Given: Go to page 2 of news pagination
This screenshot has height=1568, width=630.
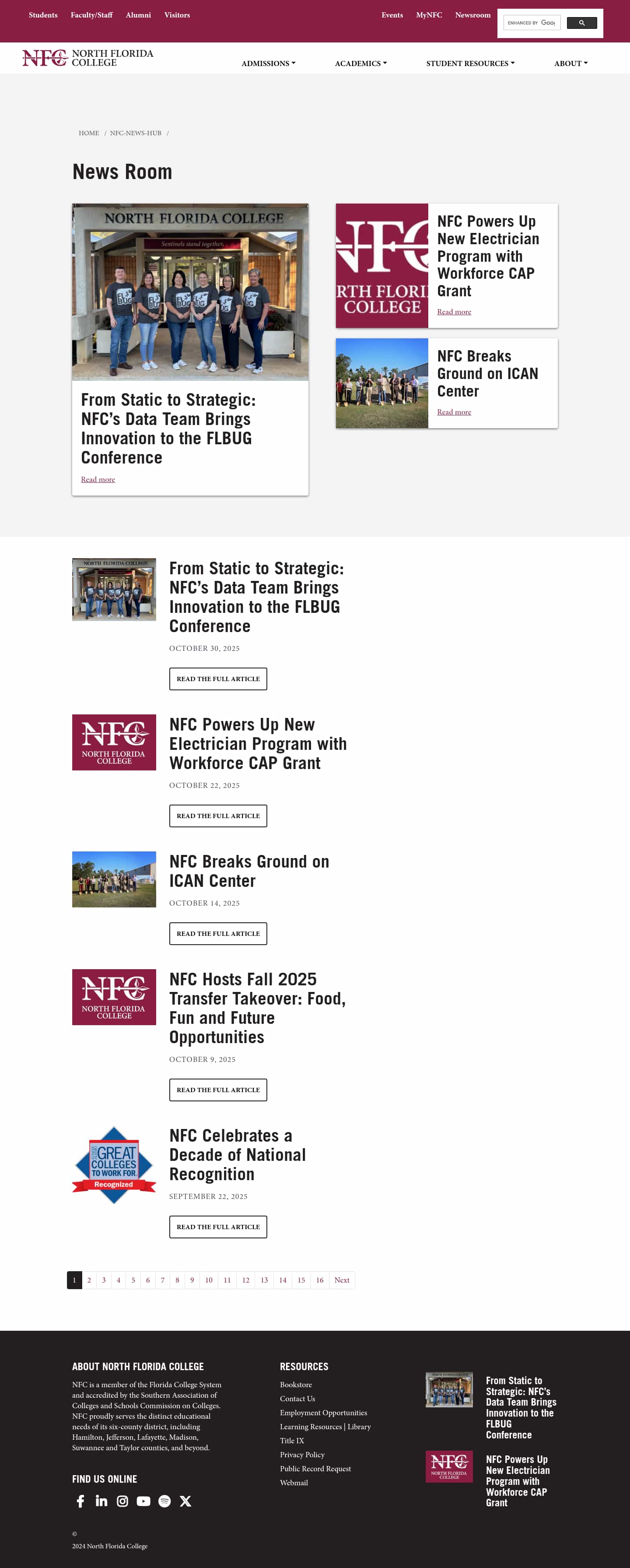Looking at the screenshot, I should coord(89,1280).
